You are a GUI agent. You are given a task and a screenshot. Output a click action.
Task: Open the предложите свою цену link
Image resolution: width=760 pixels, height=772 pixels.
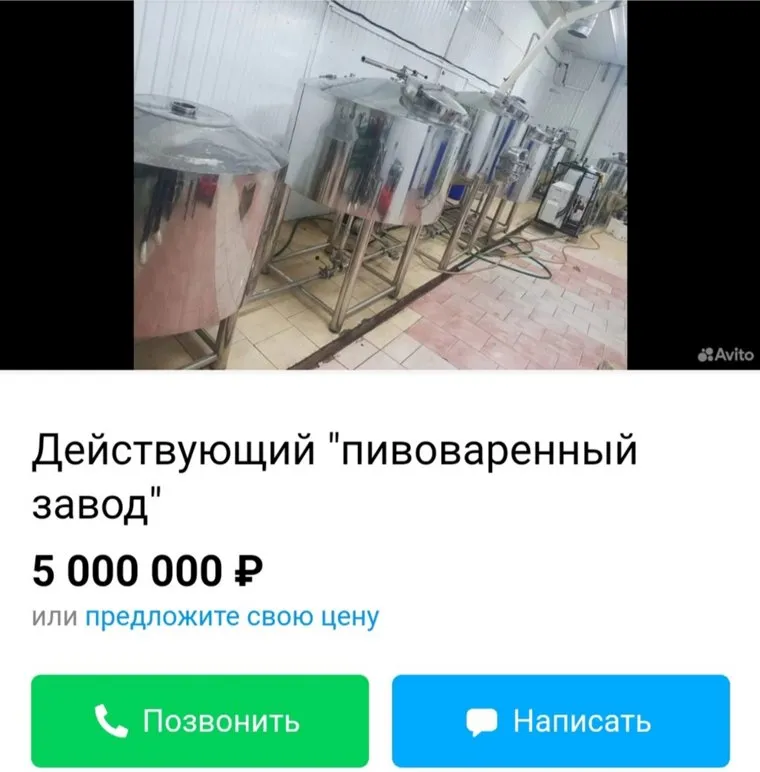pos(232,617)
